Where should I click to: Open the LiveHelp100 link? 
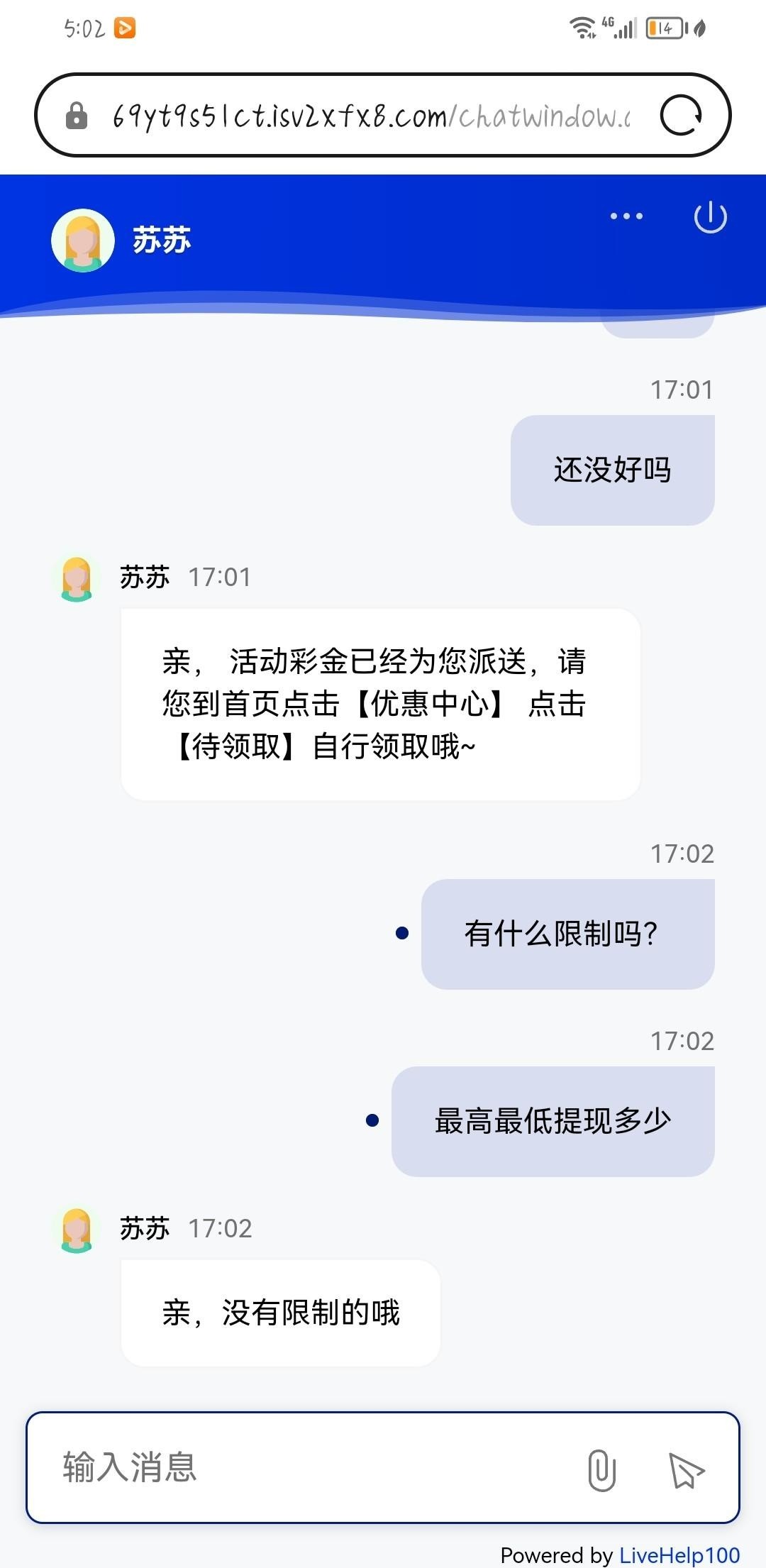click(x=679, y=1555)
